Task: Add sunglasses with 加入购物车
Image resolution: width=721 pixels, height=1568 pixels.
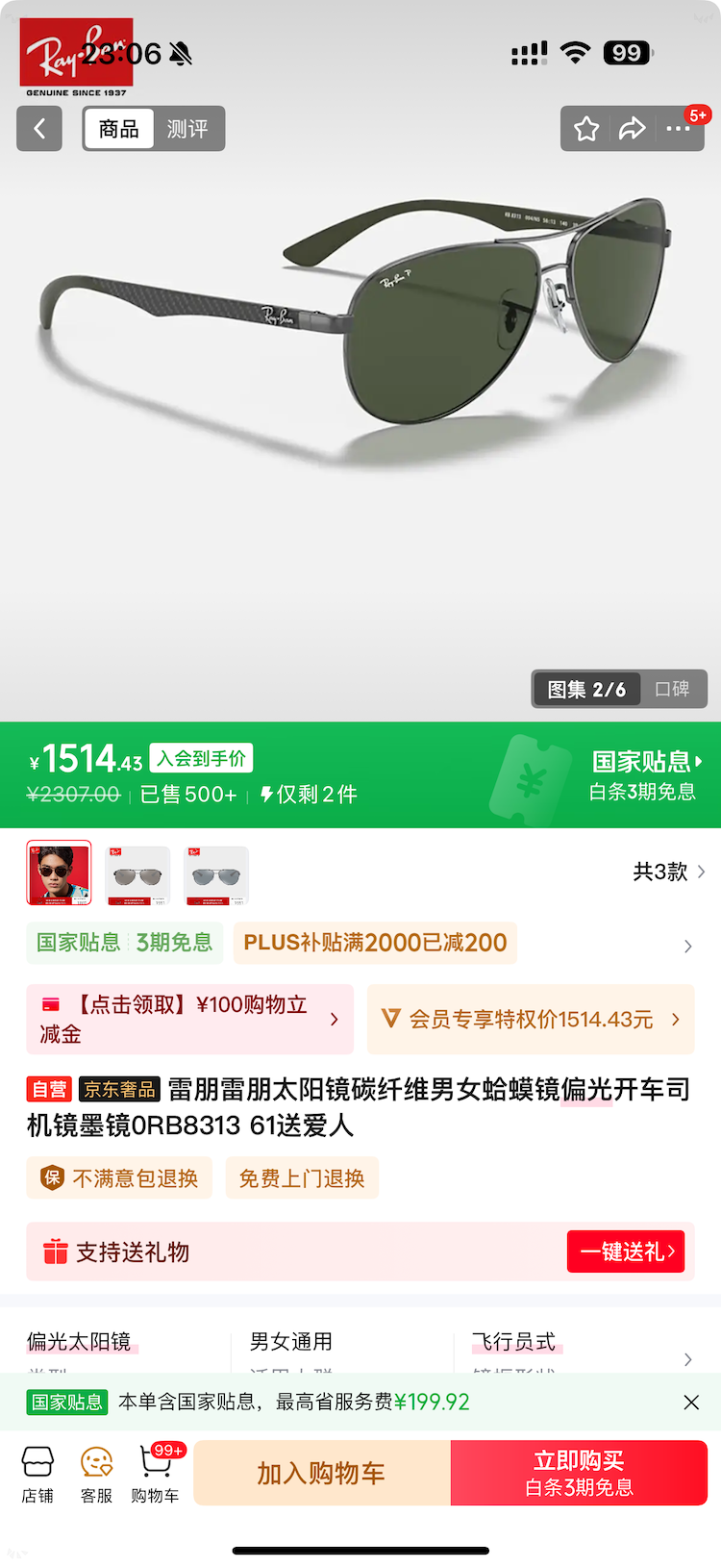Action: click(x=321, y=1473)
